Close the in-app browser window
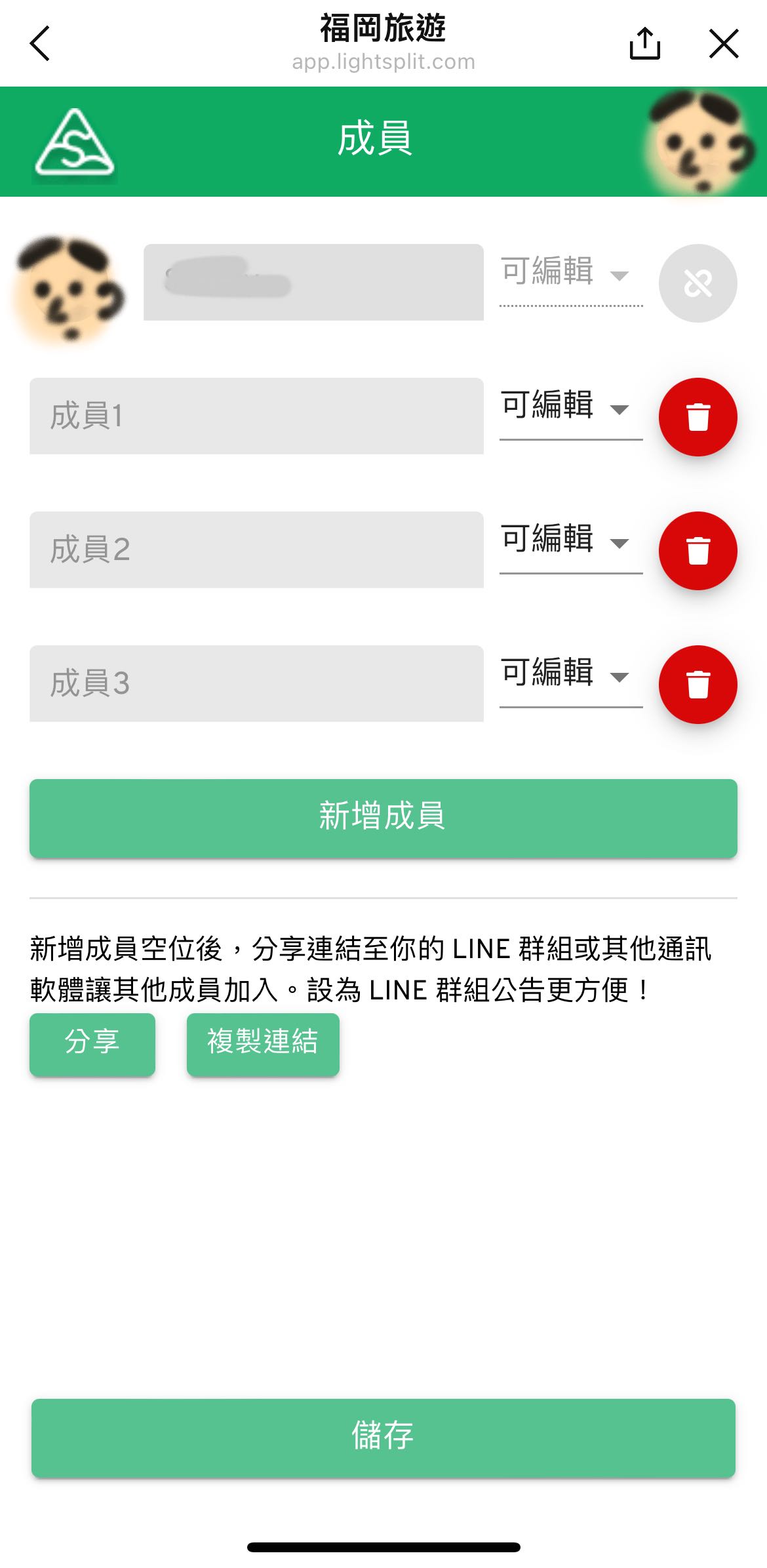767x1568 pixels. 724,44
